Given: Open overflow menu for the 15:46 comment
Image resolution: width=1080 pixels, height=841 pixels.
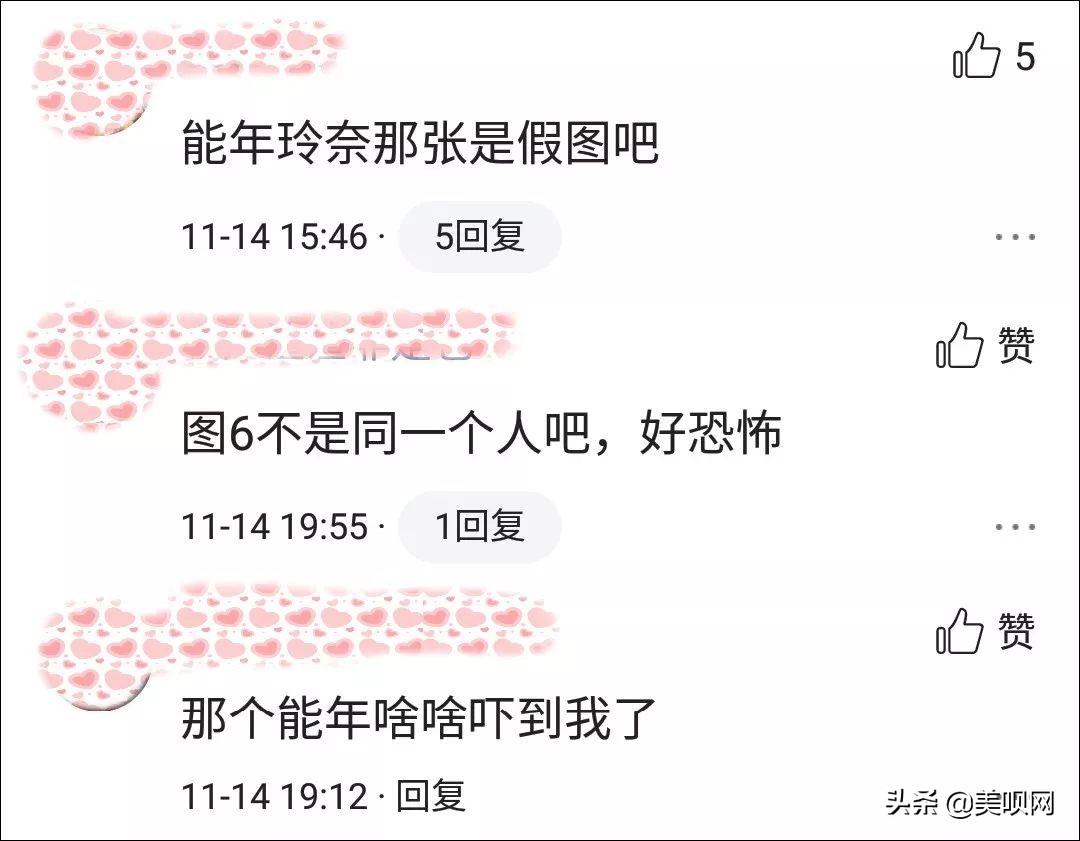Looking at the screenshot, I should 1015,238.
